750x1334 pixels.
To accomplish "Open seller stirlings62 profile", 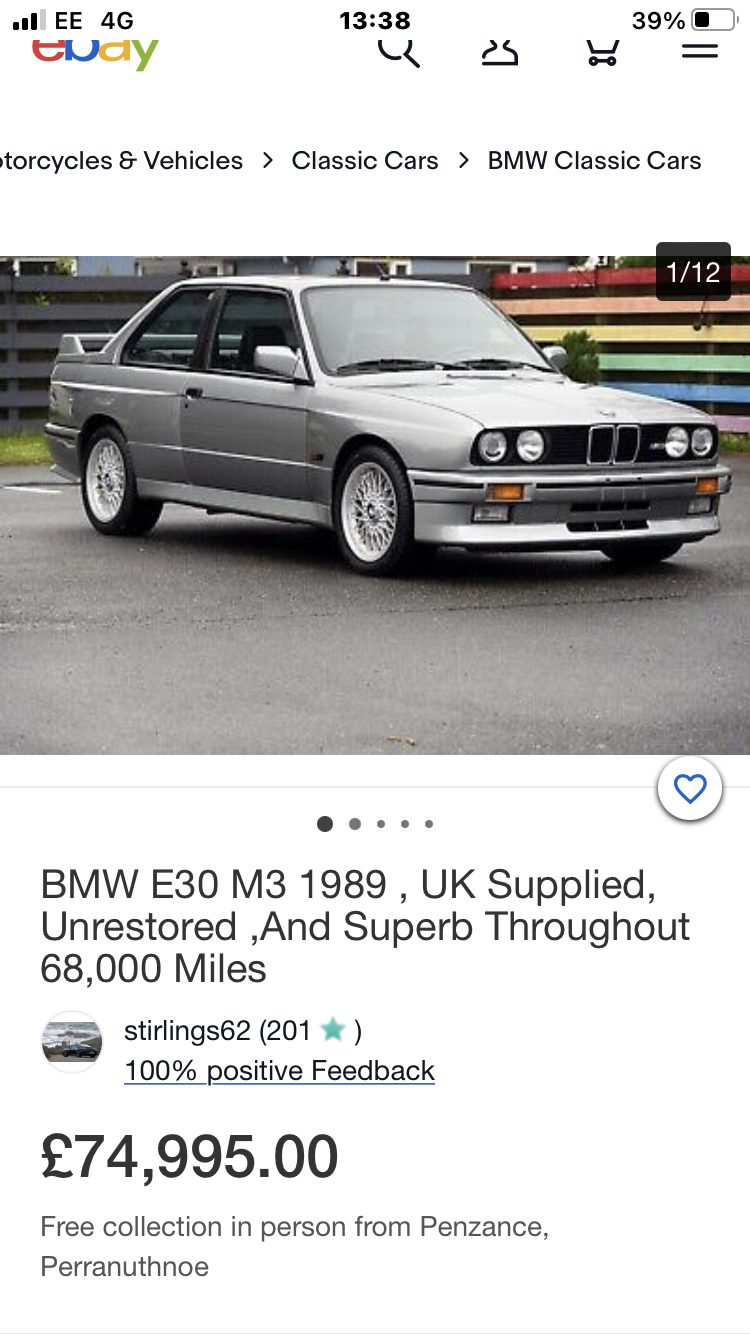I will point(187,1031).
